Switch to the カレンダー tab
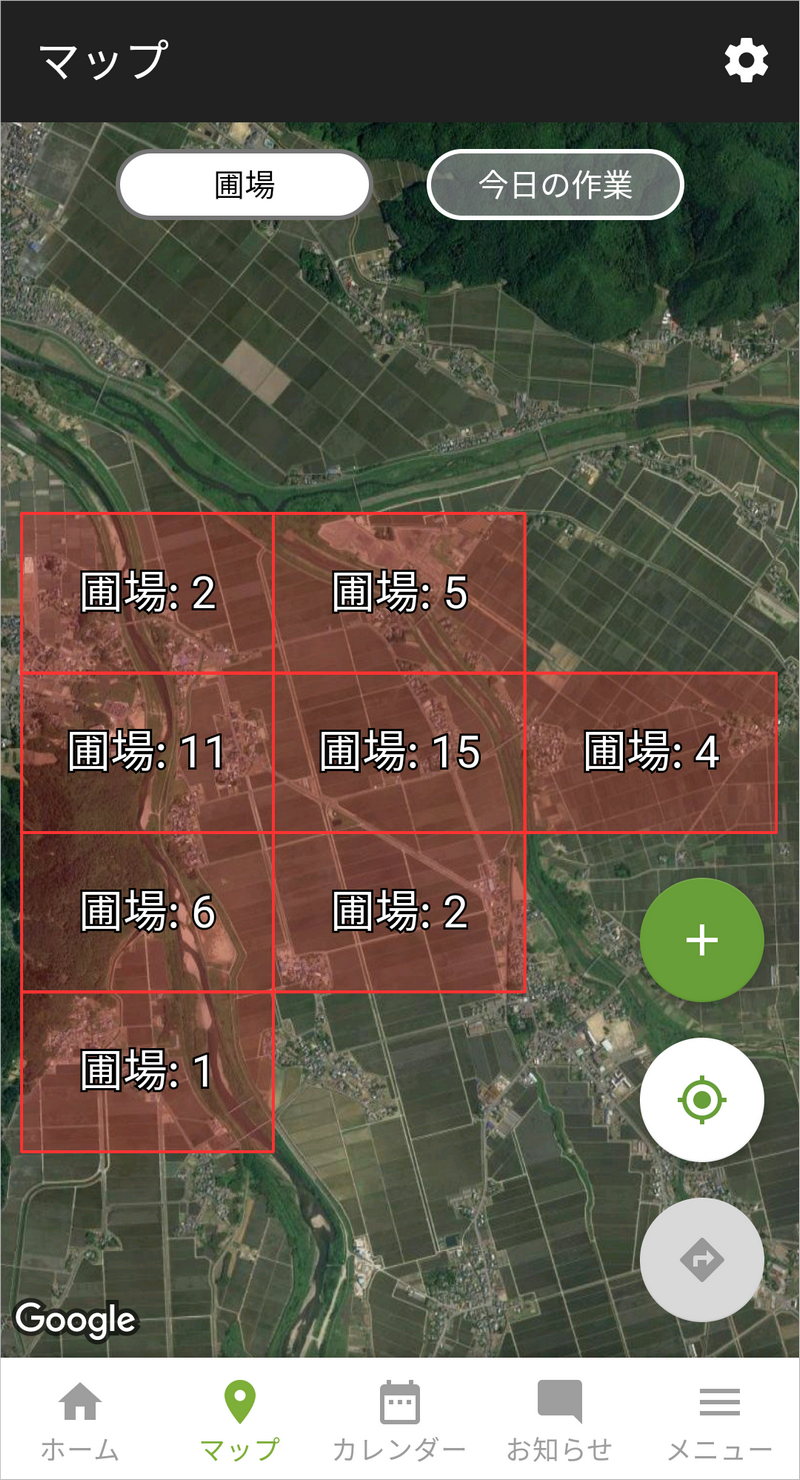This screenshot has width=800, height=1480. [400, 1420]
